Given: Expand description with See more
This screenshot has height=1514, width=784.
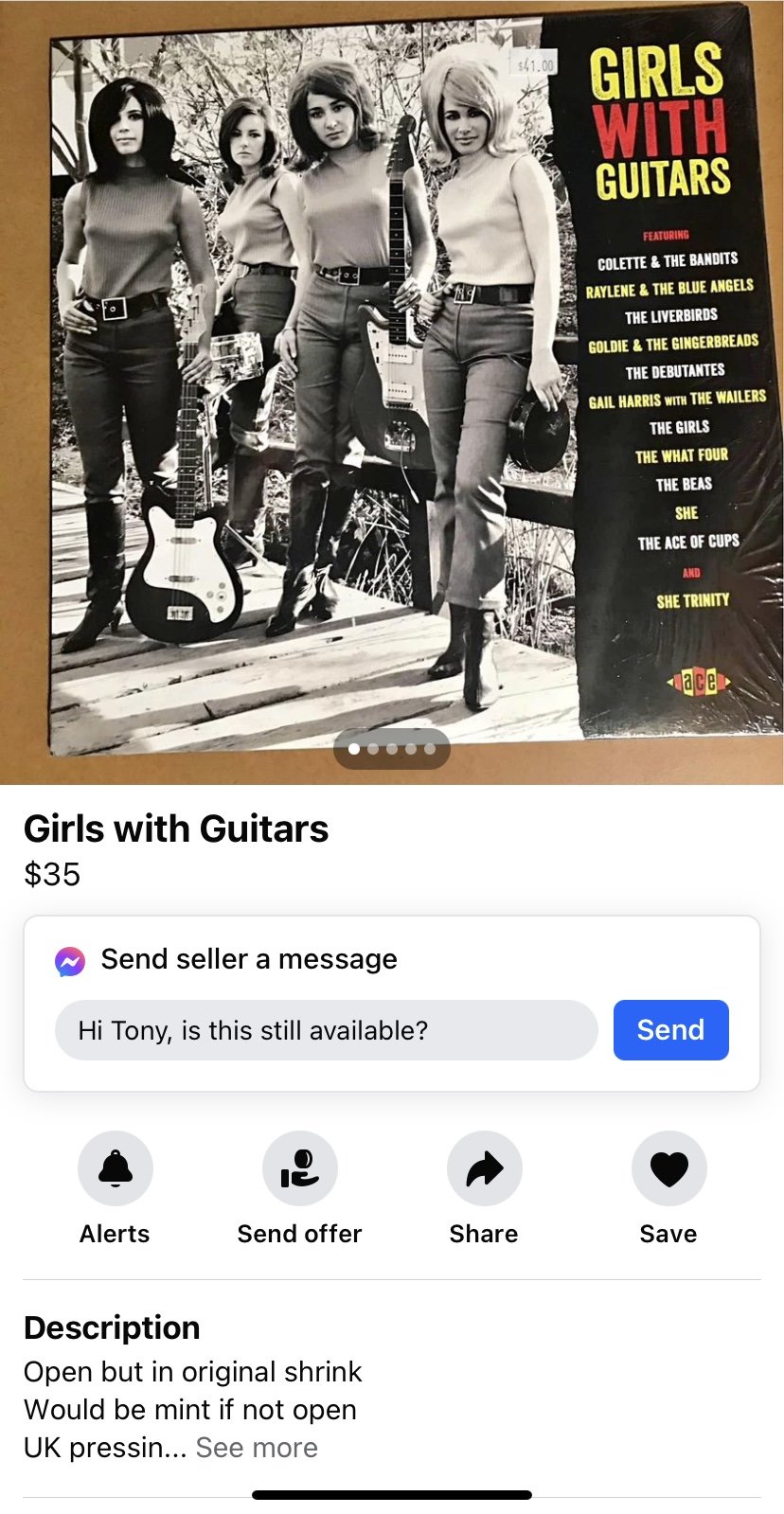Looking at the screenshot, I should point(257,1448).
